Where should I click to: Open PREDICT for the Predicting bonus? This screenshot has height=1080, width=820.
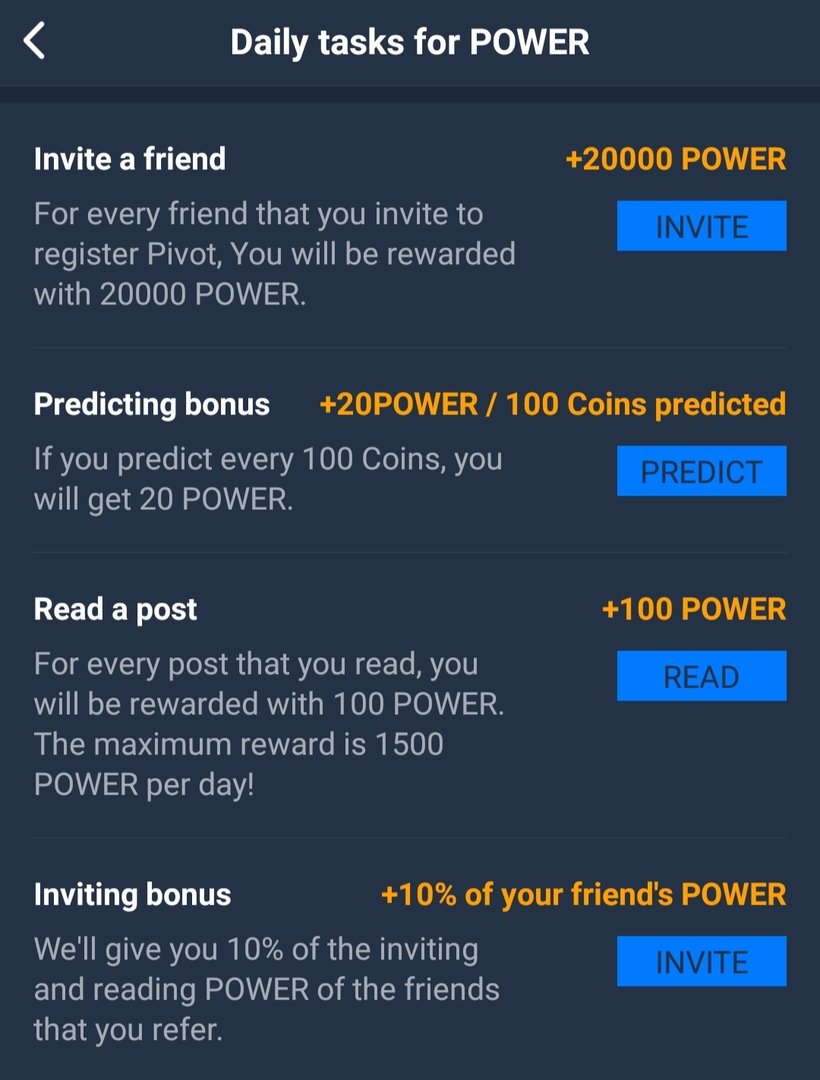click(701, 471)
